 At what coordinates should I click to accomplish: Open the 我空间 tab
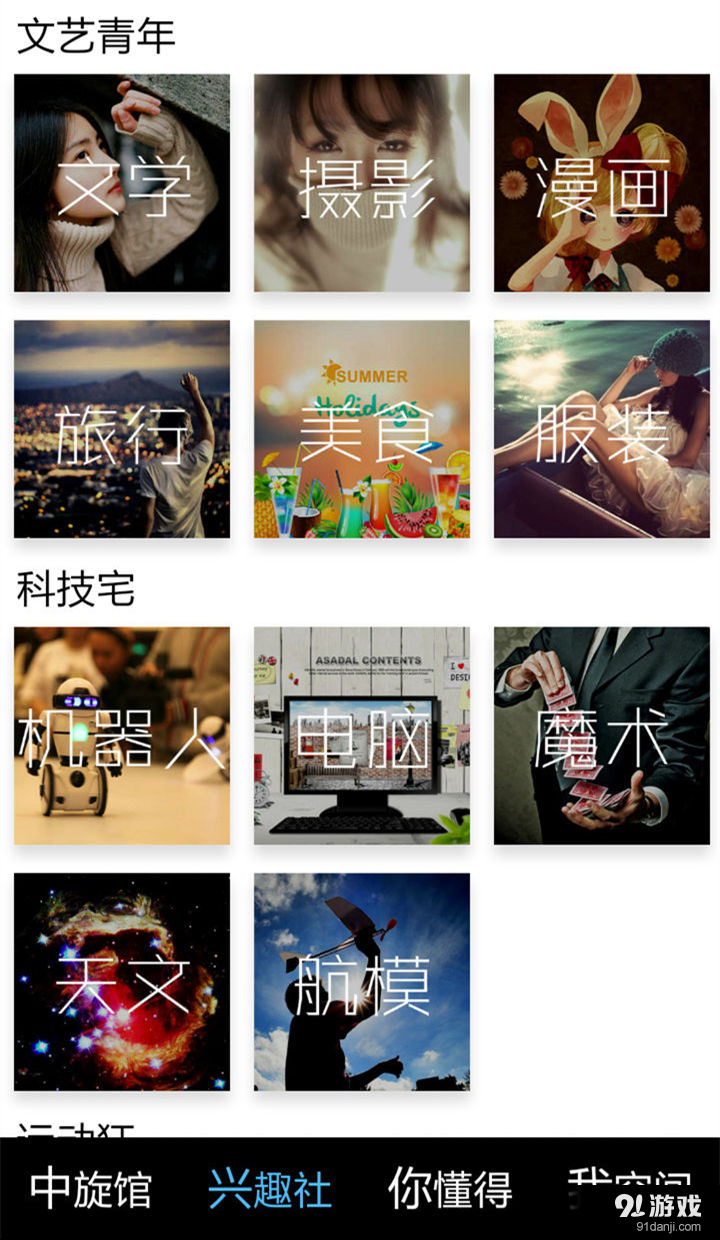[x=627, y=1192]
